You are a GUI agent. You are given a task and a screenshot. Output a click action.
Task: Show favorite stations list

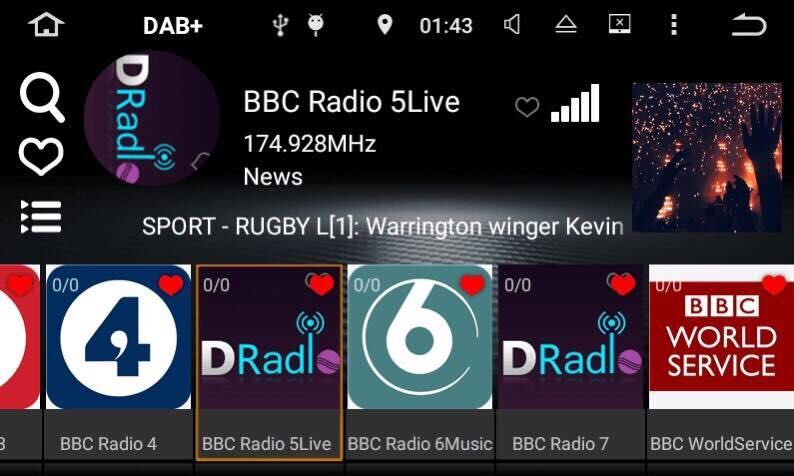(42, 156)
